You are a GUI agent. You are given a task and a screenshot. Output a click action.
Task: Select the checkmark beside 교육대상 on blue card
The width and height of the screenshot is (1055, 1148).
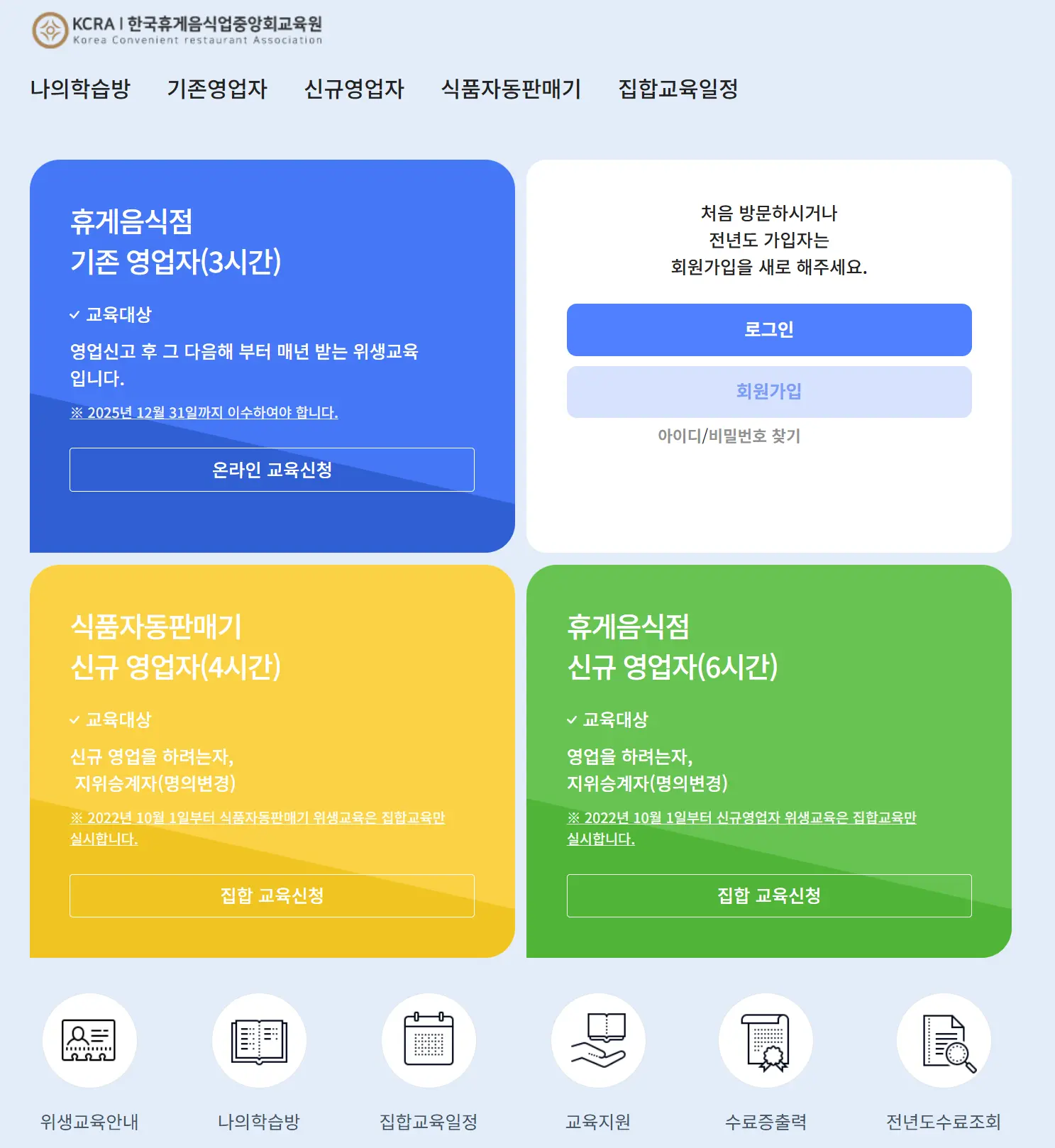pos(74,315)
